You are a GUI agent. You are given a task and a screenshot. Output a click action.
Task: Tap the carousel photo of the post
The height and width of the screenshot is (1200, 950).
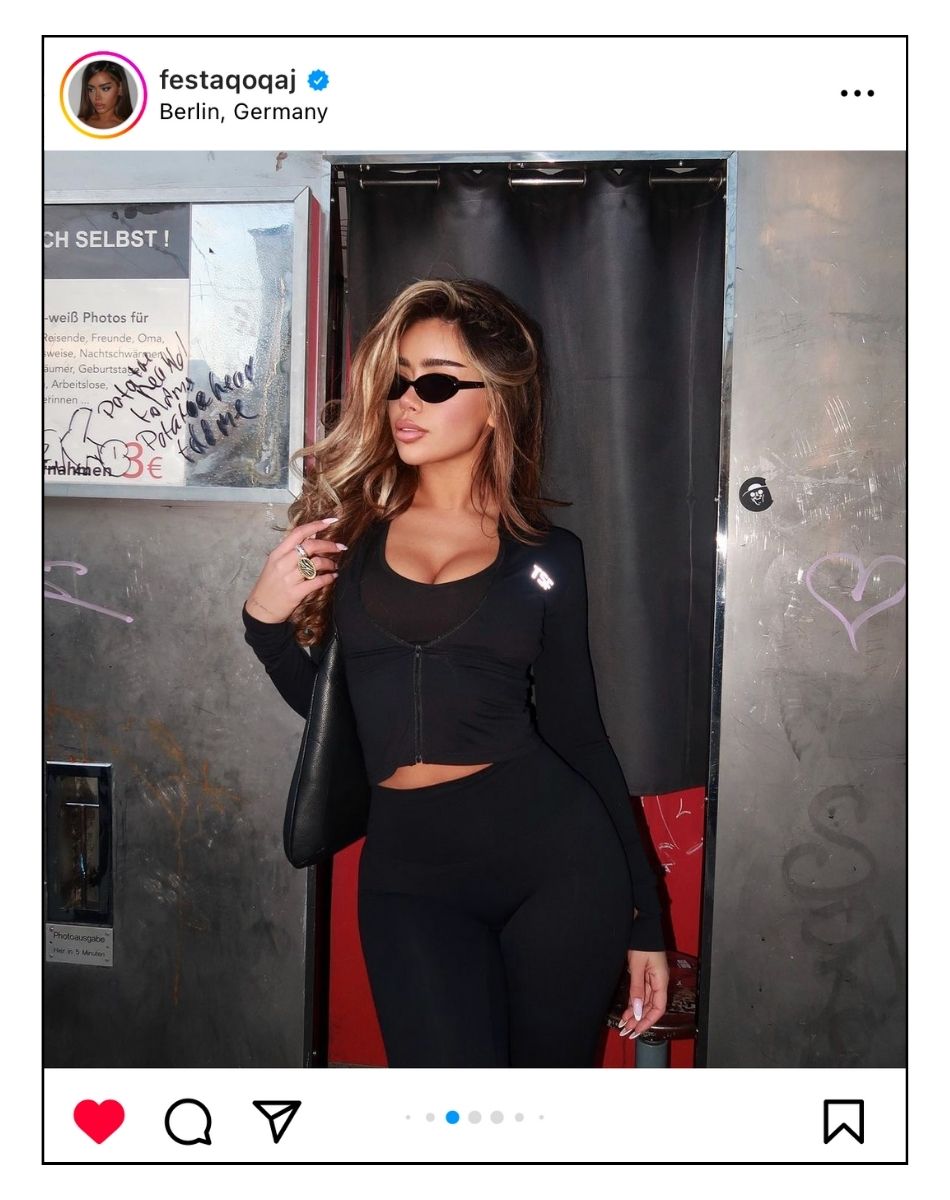tap(475, 610)
